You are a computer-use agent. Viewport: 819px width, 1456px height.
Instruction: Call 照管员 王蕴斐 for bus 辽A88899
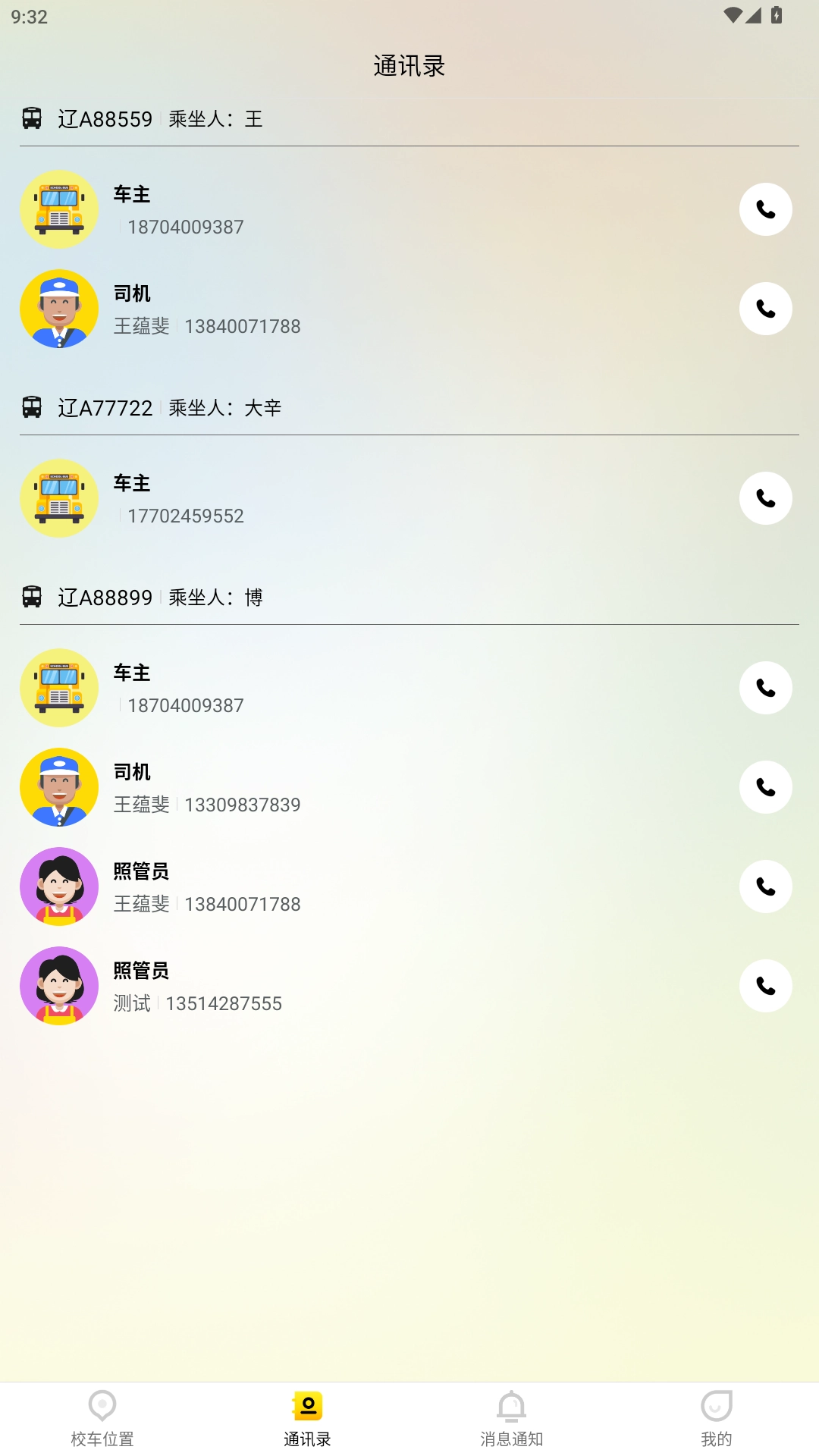[765, 886]
